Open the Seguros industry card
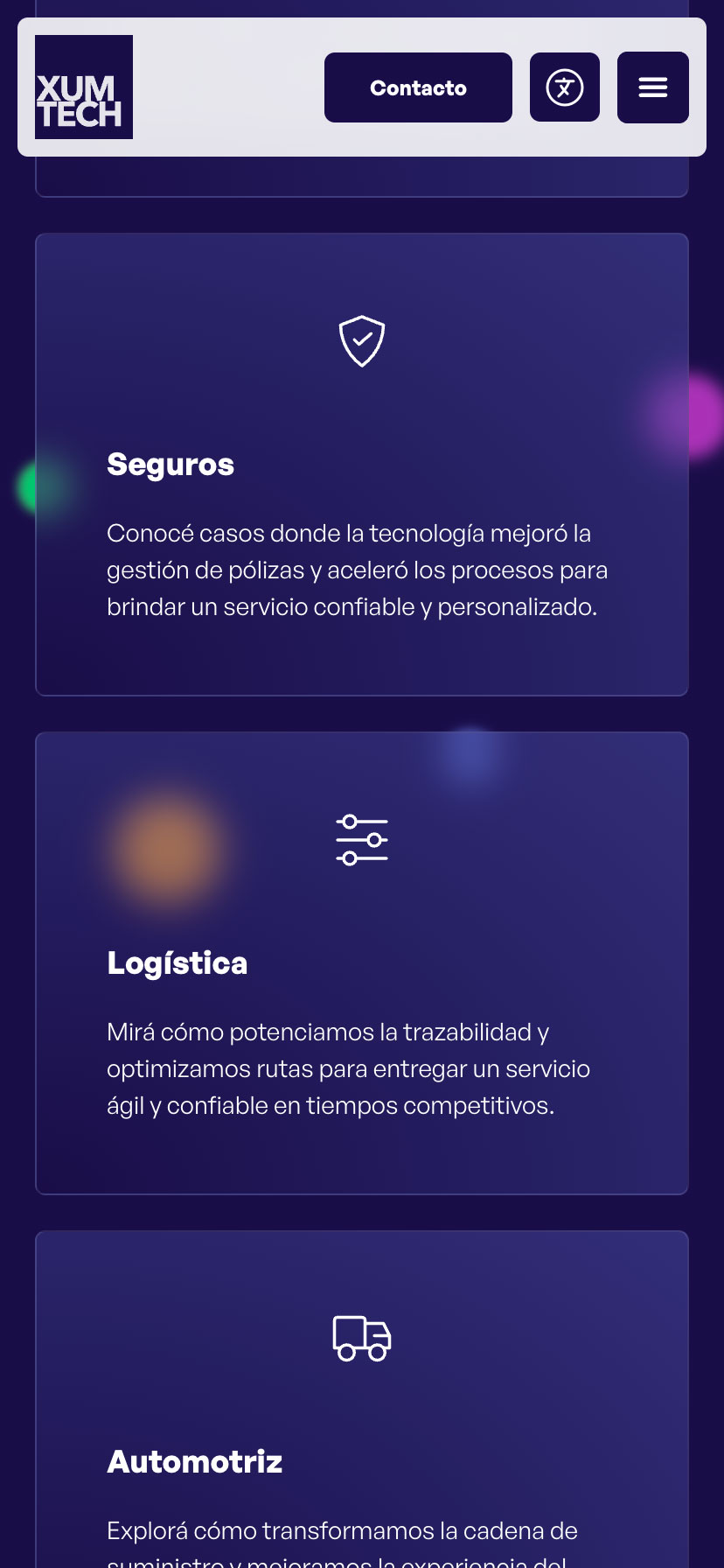Screen dimensions: 724x1568 (x=361, y=465)
